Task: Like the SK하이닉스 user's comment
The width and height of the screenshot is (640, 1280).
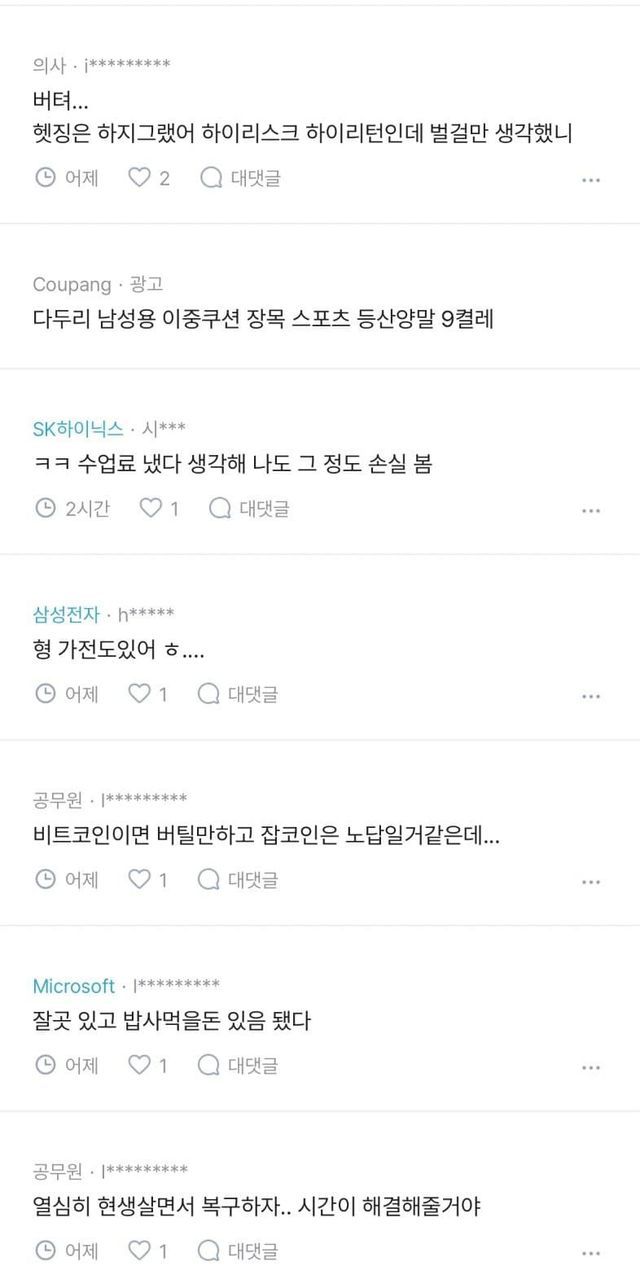Action: (158, 508)
